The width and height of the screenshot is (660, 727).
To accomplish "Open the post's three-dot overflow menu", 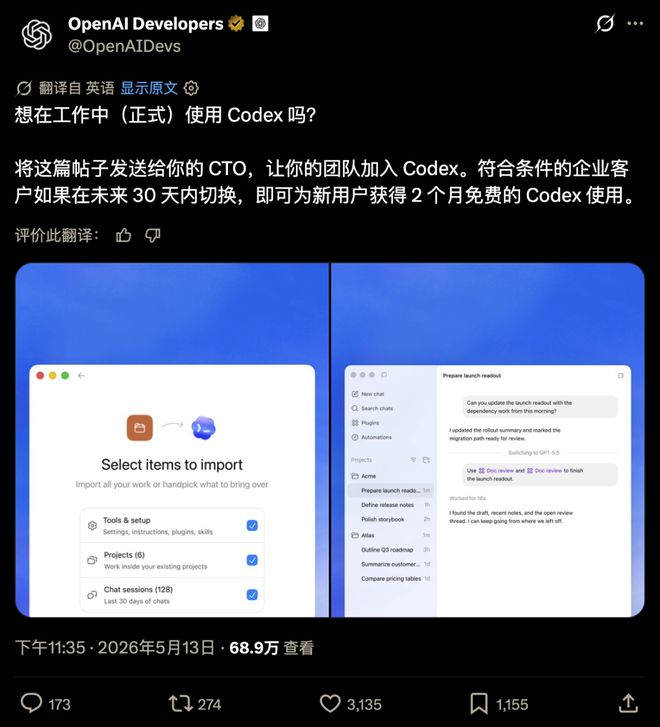I will click(635, 23).
